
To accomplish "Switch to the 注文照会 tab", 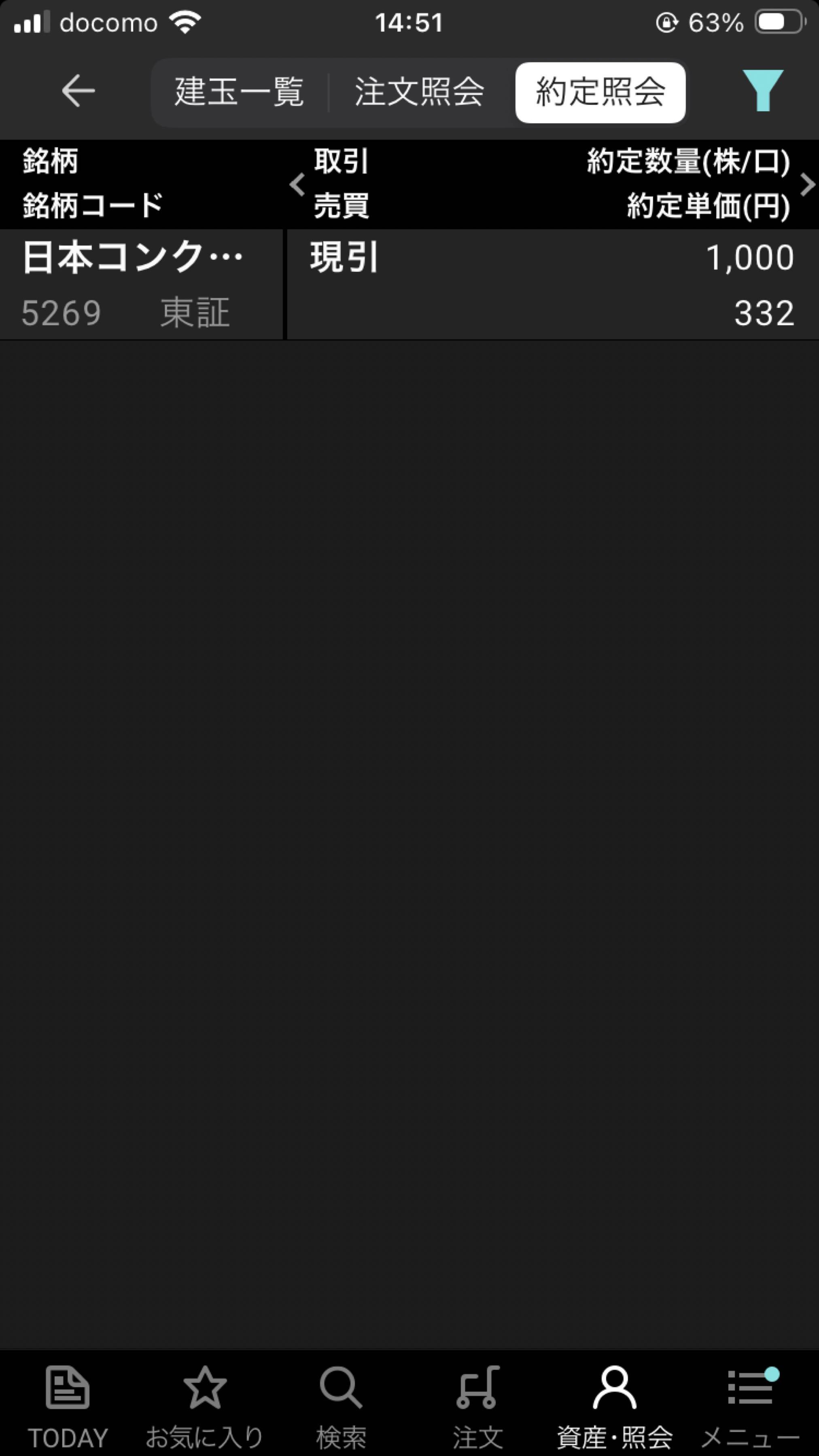I will [419, 92].
